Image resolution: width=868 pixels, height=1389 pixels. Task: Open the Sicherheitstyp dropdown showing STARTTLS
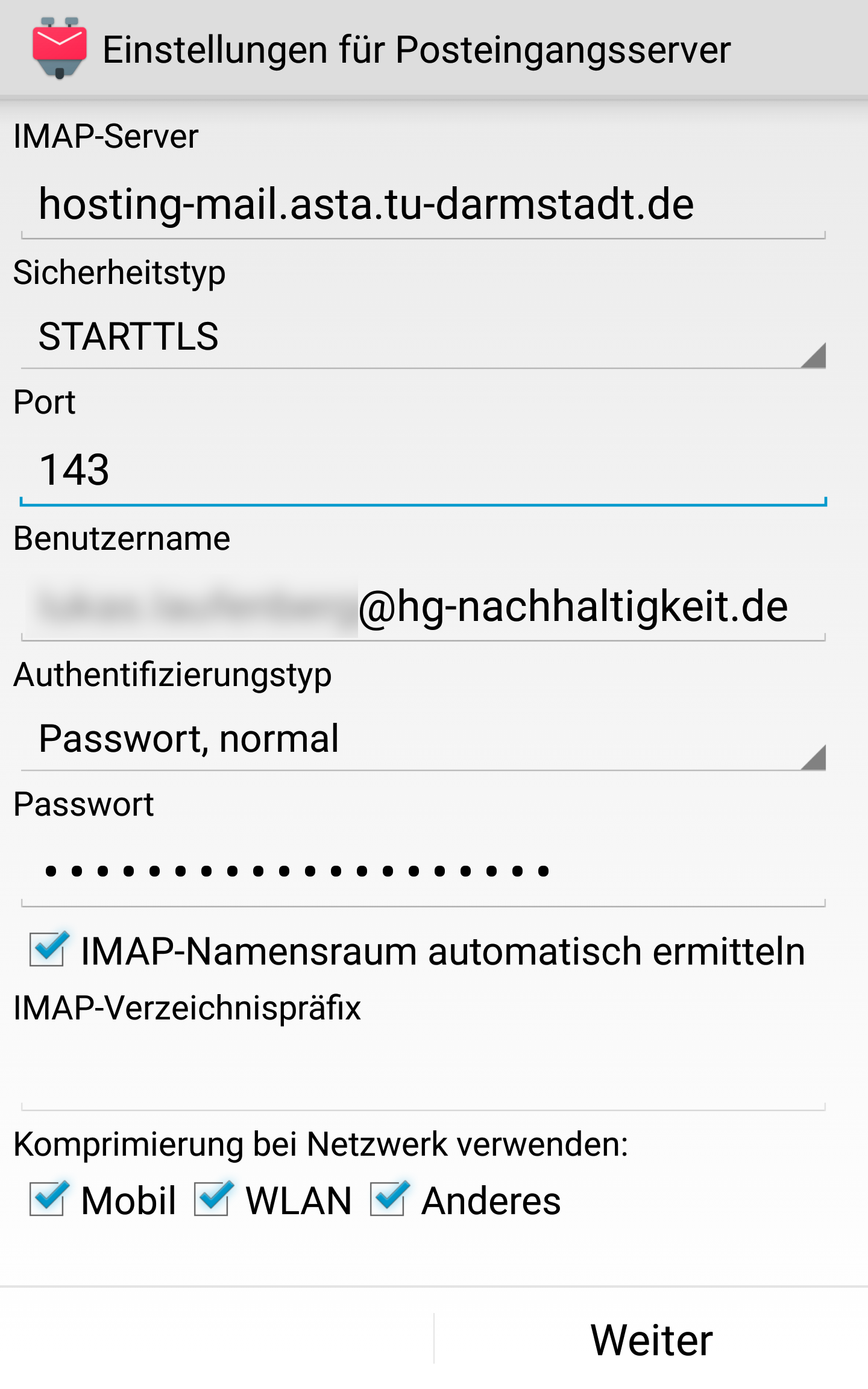click(422, 336)
